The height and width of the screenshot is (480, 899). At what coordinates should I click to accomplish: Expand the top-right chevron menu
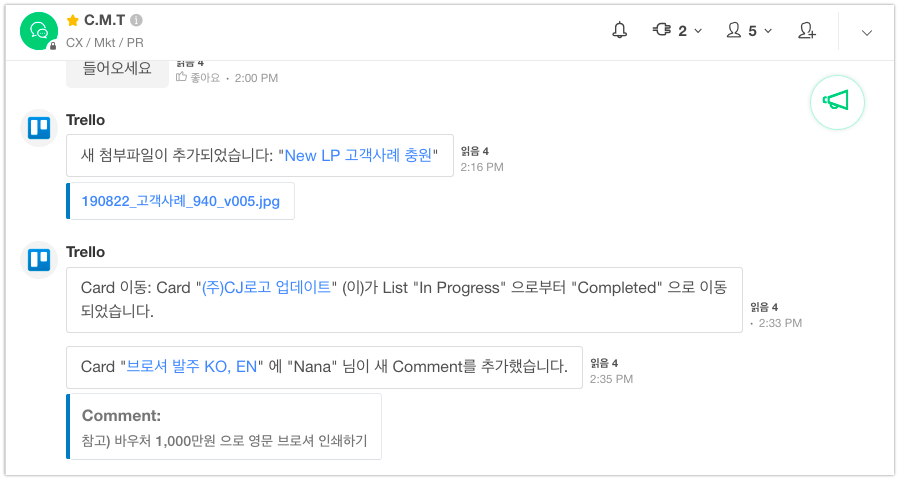click(x=867, y=32)
